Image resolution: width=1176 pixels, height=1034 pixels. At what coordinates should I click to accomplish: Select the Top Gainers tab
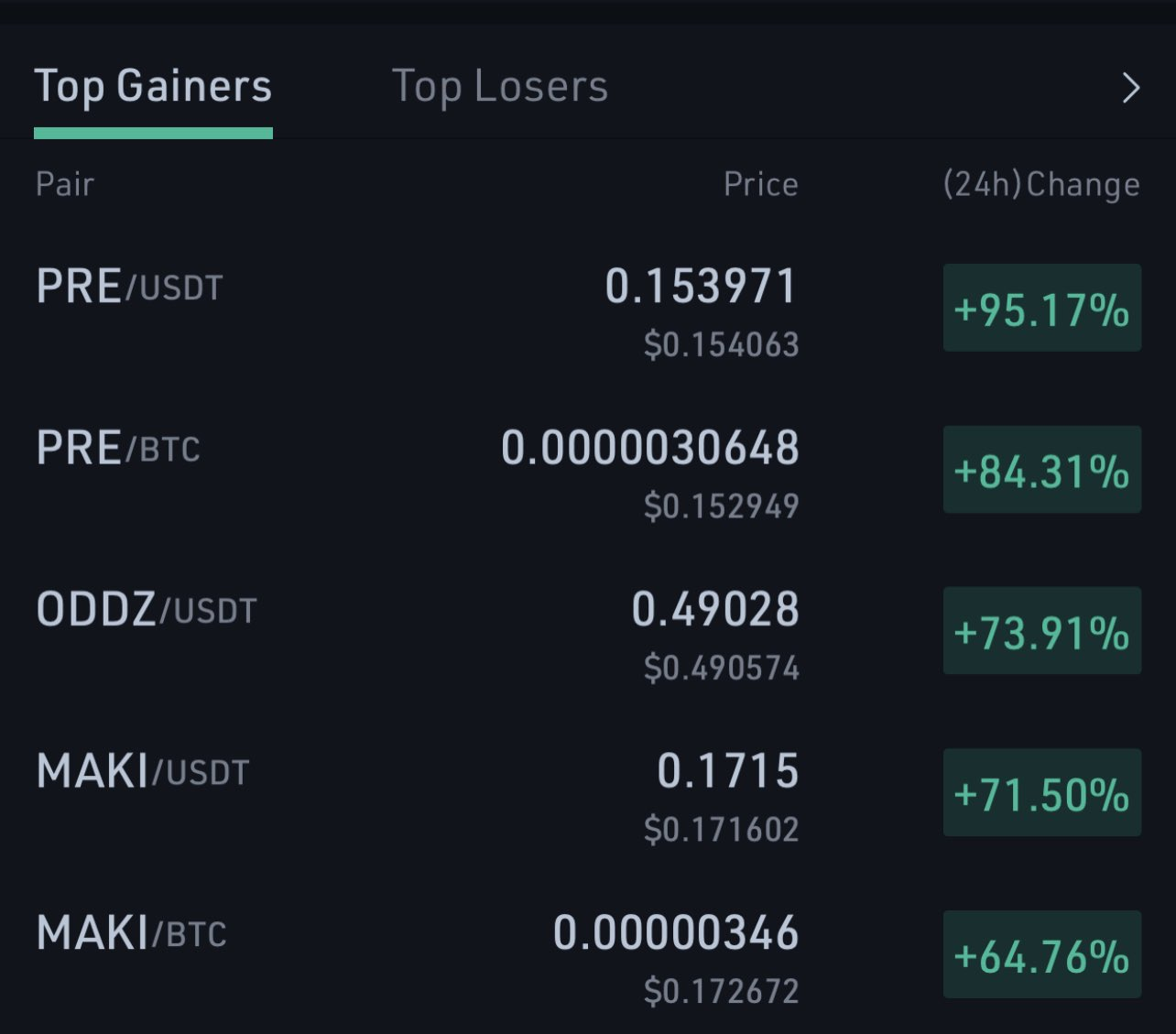click(153, 87)
